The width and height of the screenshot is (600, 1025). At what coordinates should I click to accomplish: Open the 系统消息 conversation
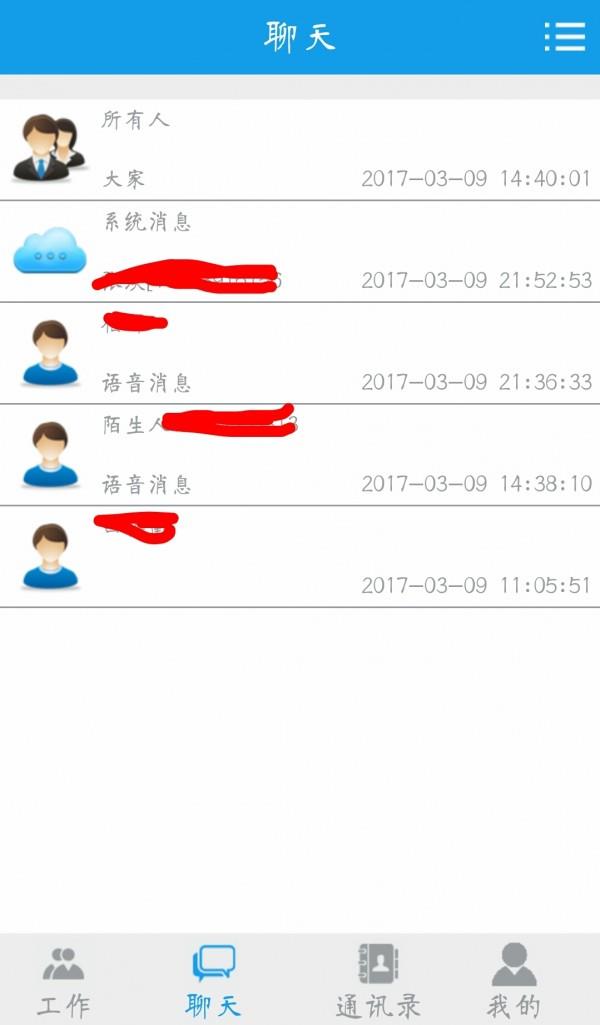tap(300, 251)
